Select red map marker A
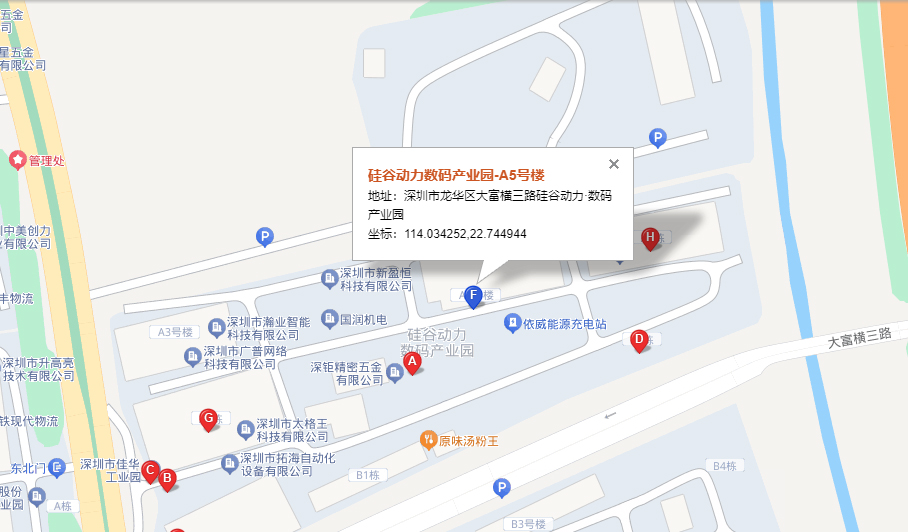This screenshot has height=532, width=908. pyautogui.click(x=410, y=361)
